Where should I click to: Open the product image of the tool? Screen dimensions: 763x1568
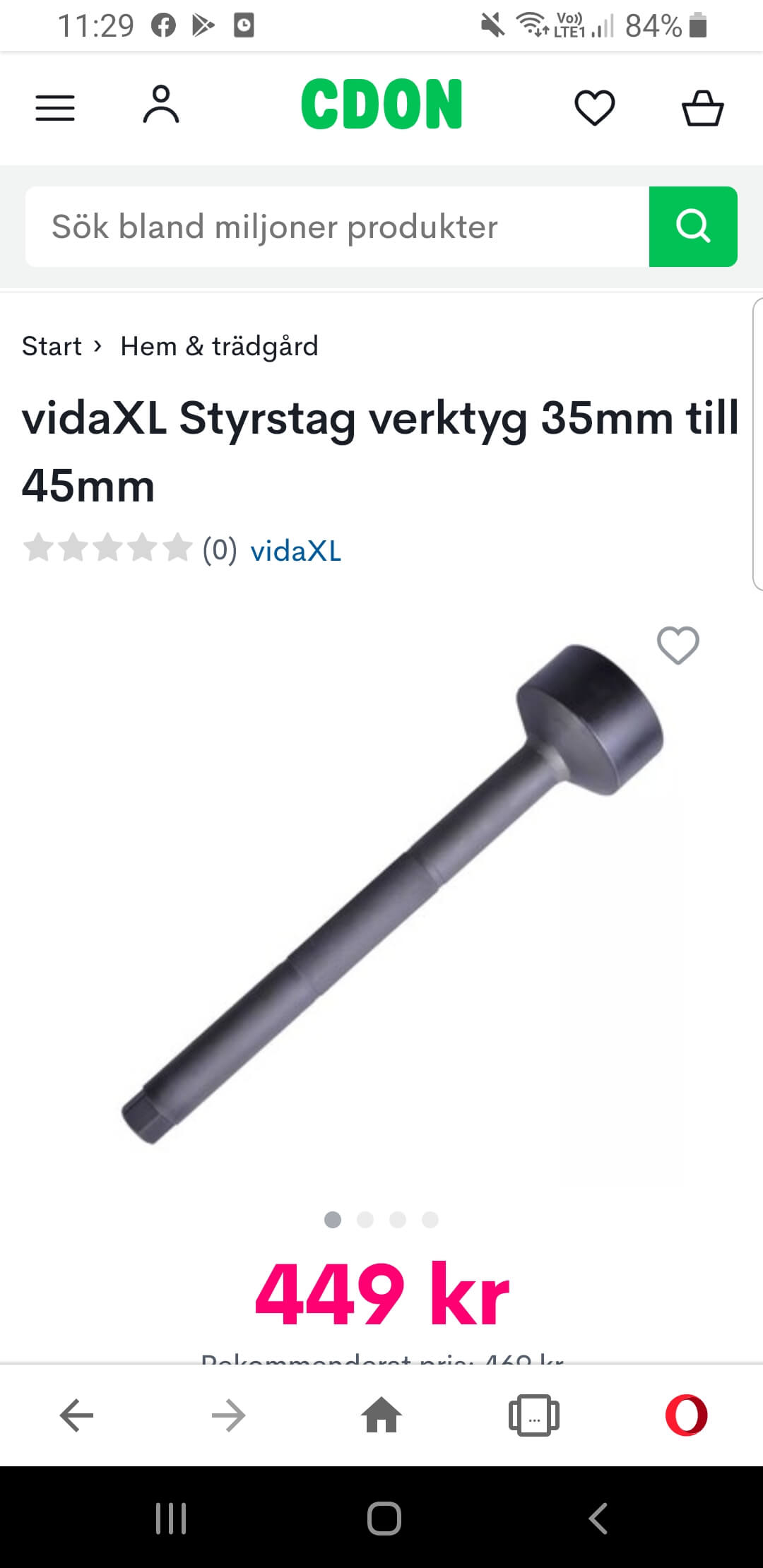[392, 893]
